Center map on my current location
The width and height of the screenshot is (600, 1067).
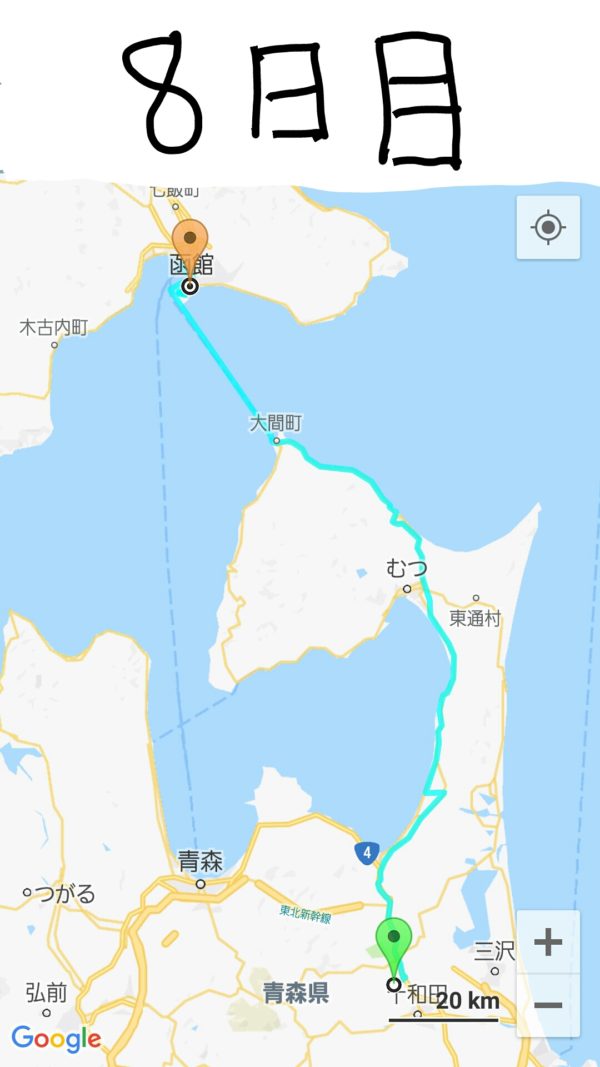point(548,228)
